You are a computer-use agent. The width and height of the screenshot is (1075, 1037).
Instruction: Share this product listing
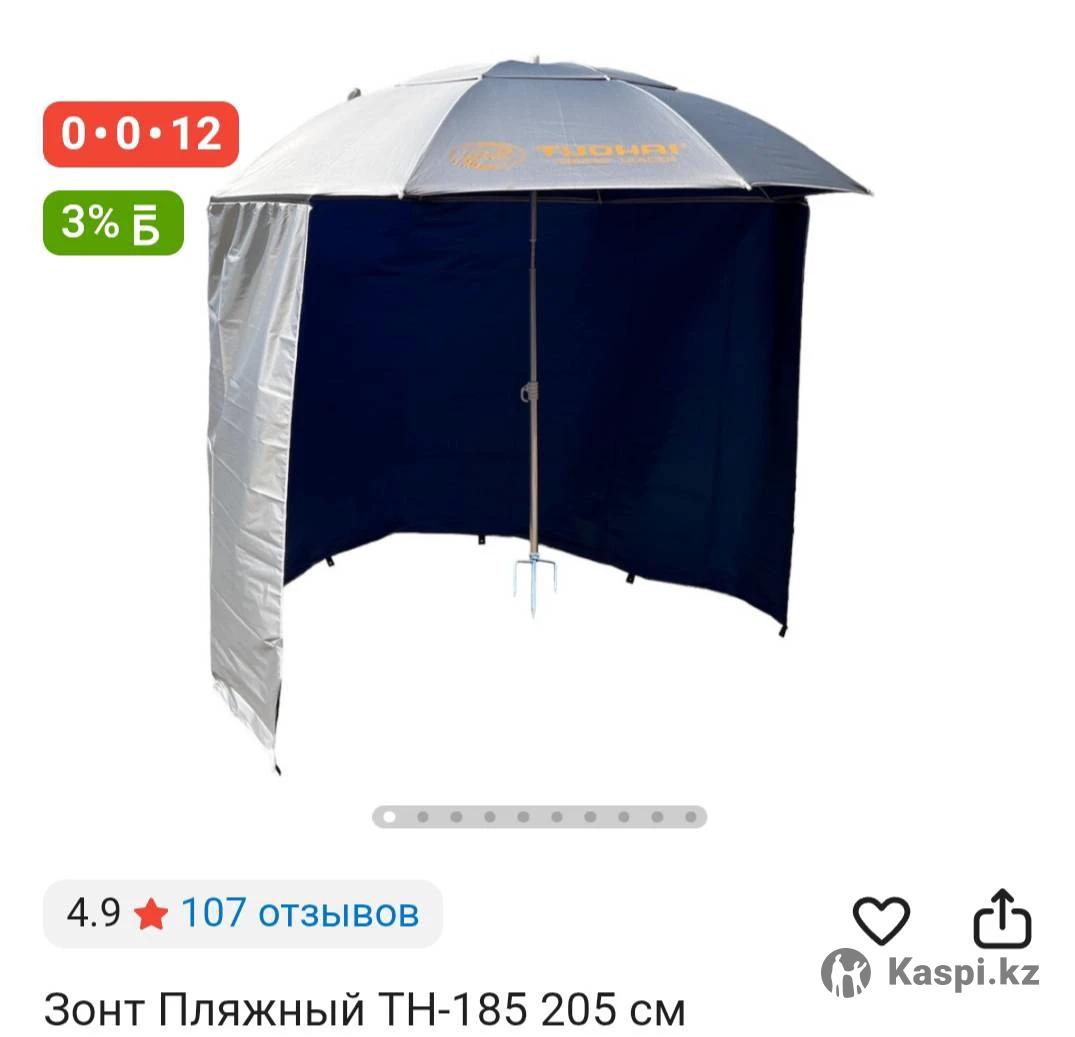click(x=1002, y=918)
